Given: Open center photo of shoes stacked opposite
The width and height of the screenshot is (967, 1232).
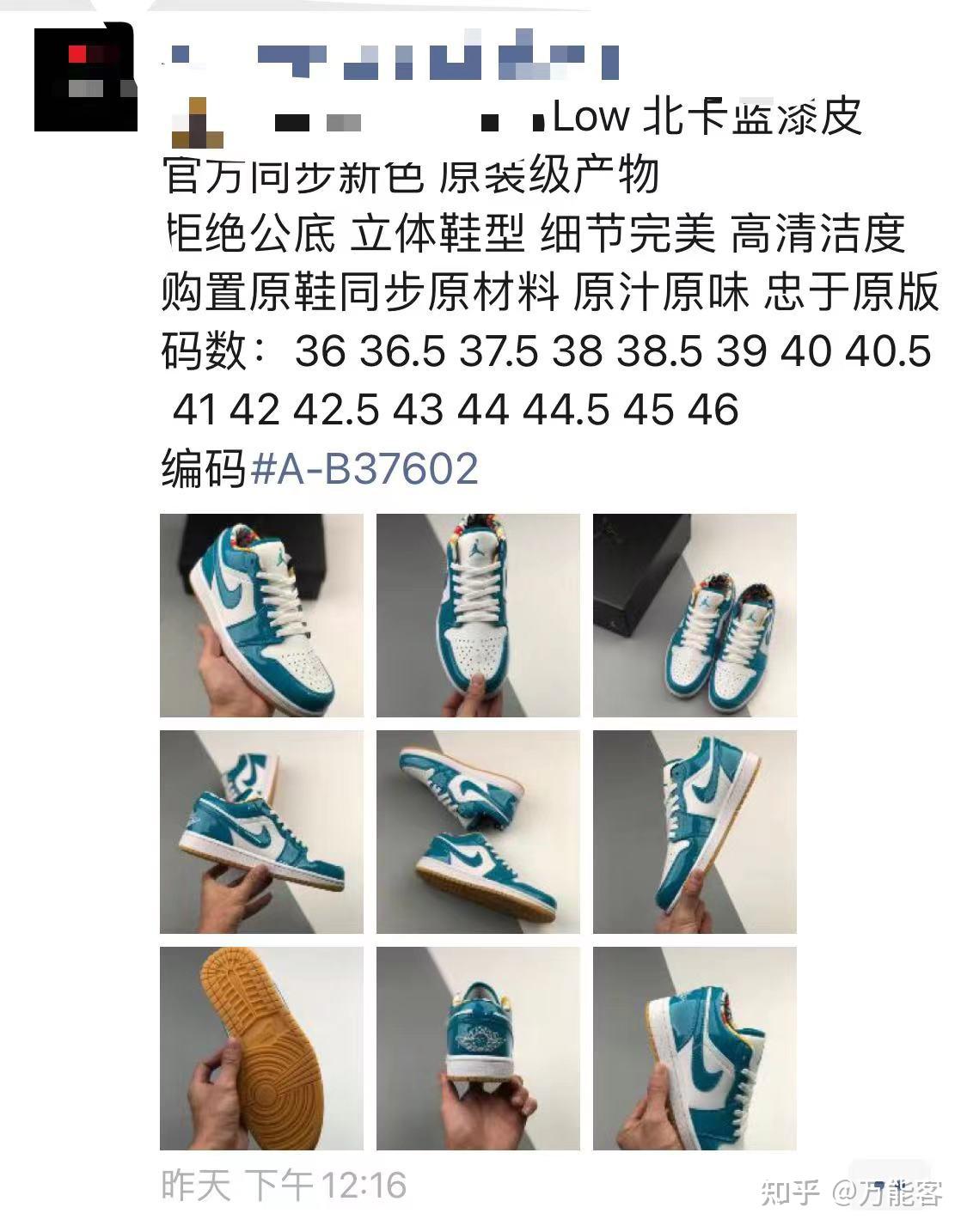Looking at the screenshot, I should pos(478,832).
